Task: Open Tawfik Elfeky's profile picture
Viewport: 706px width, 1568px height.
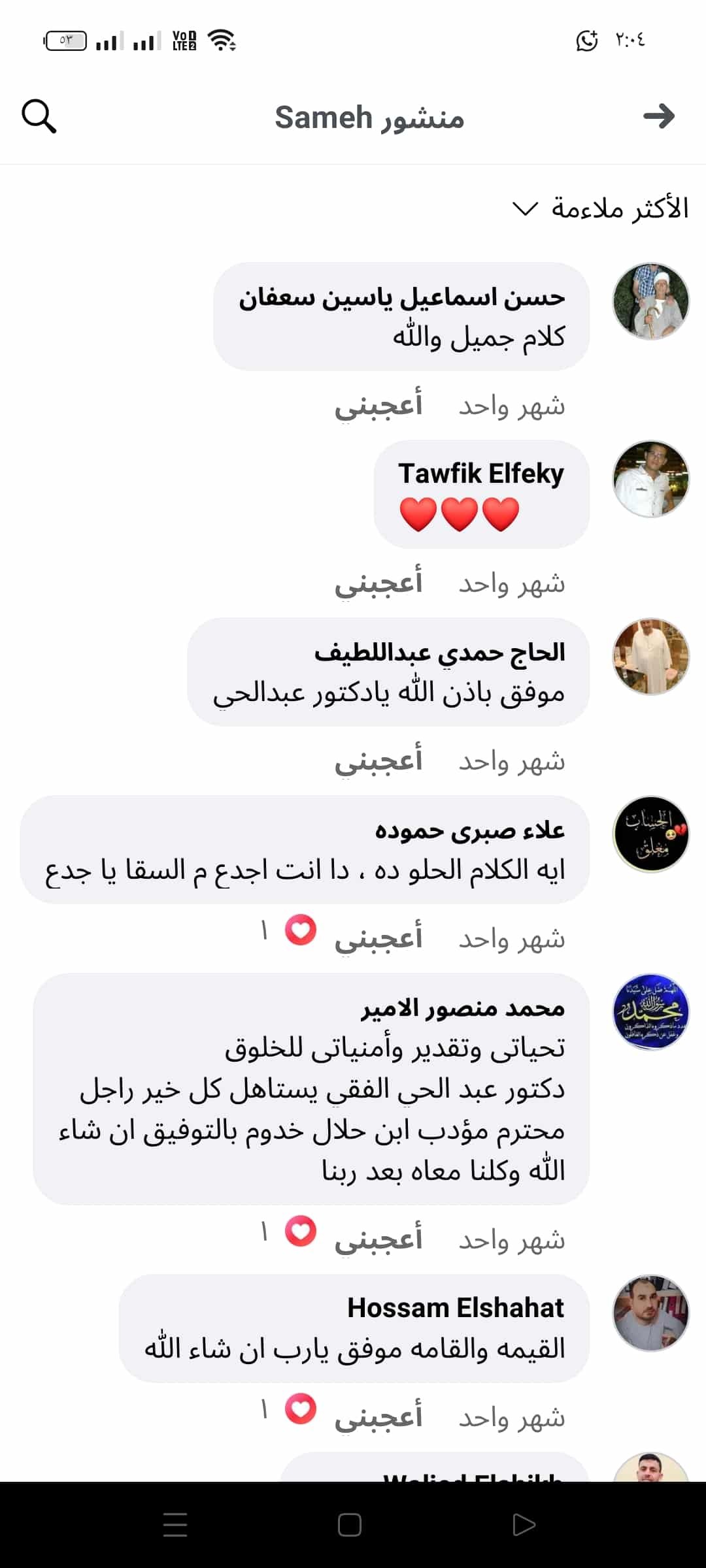Action: [x=650, y=479]
